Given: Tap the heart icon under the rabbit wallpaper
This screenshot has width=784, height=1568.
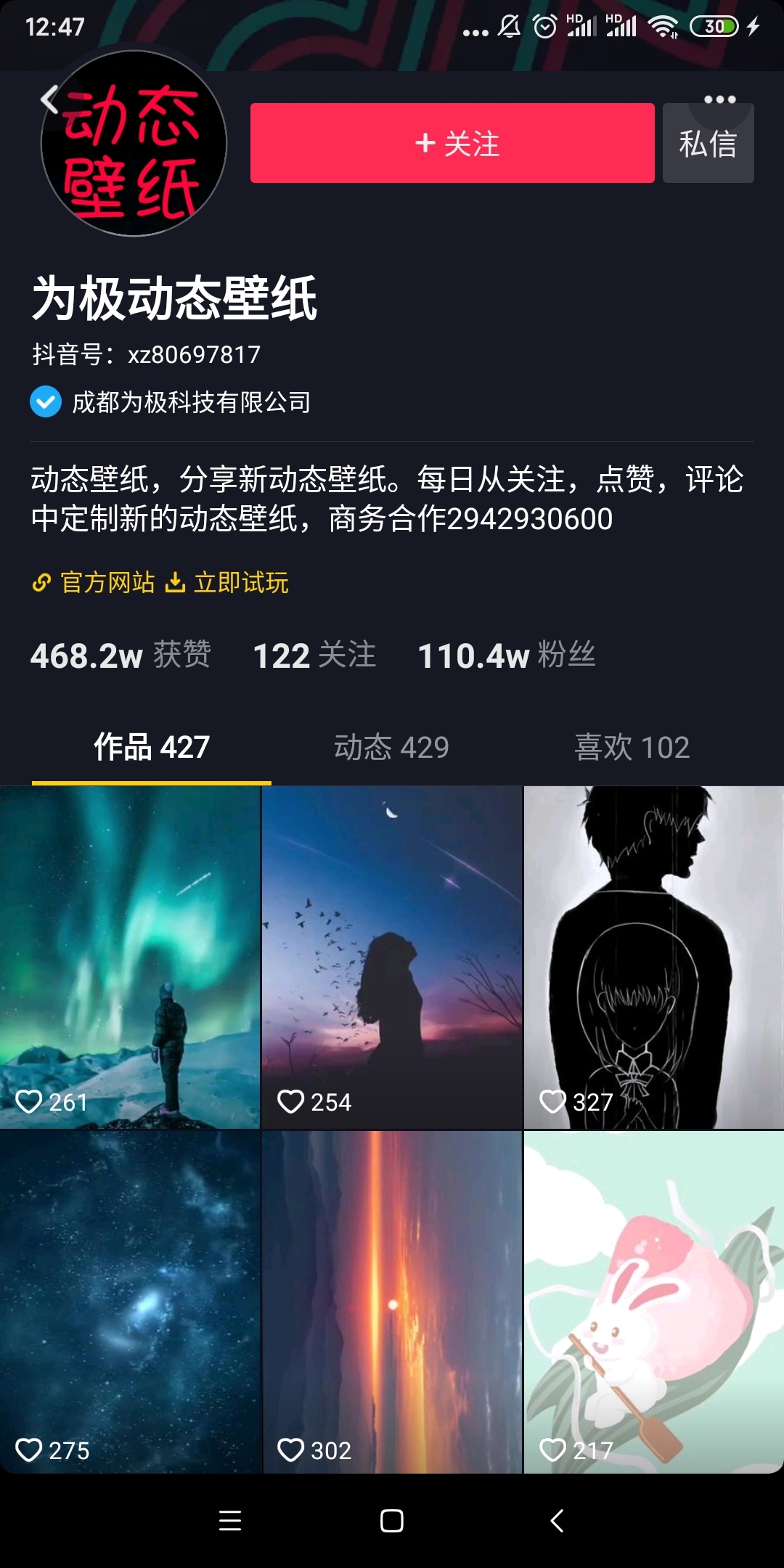Looking at the screenshot, I should (x=554, y=1450).
